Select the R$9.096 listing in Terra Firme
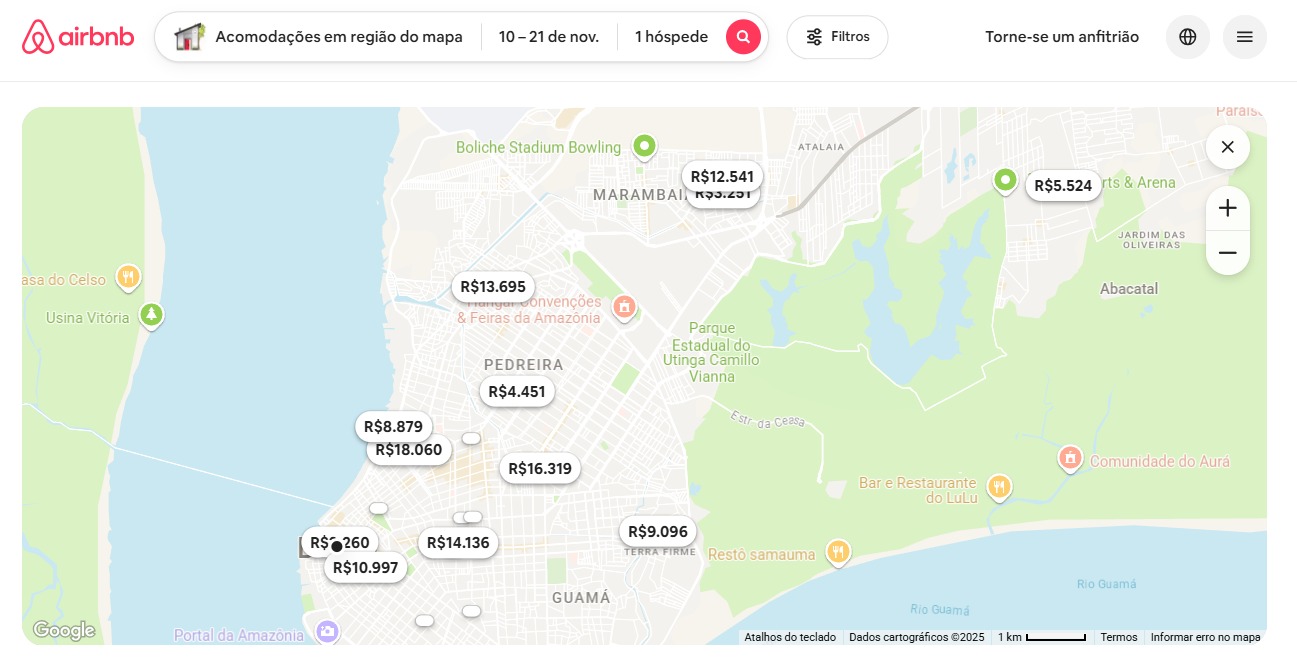Image resolution: width=1297 pixels, height=661 pixels. click(x=658, y=531)
